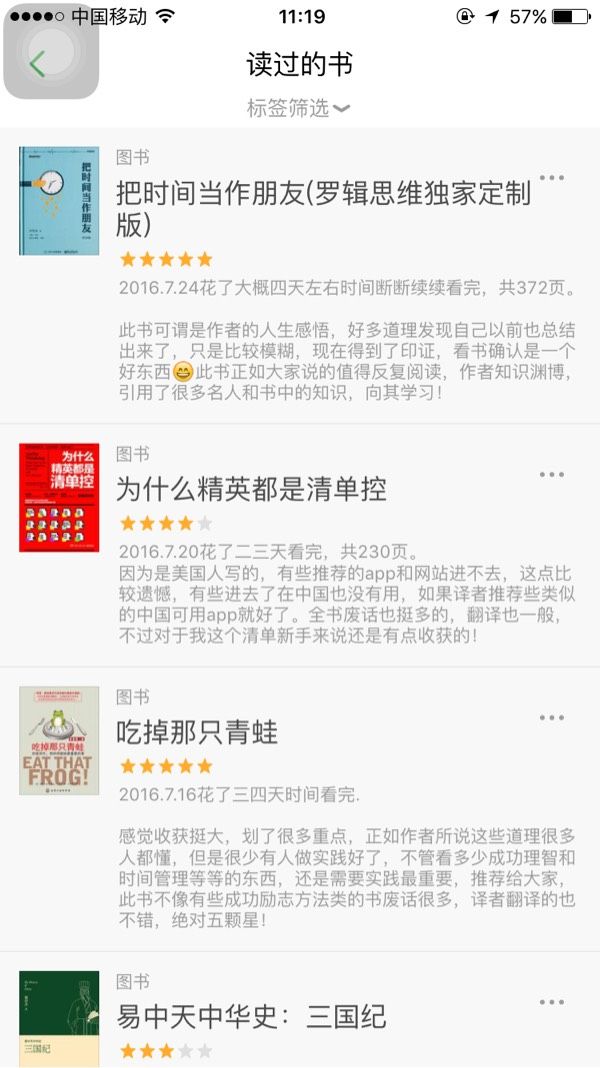Go back with the green arrow
Image resolution: width=600 pixels, height=1068 pixels.
coord(37,64)
